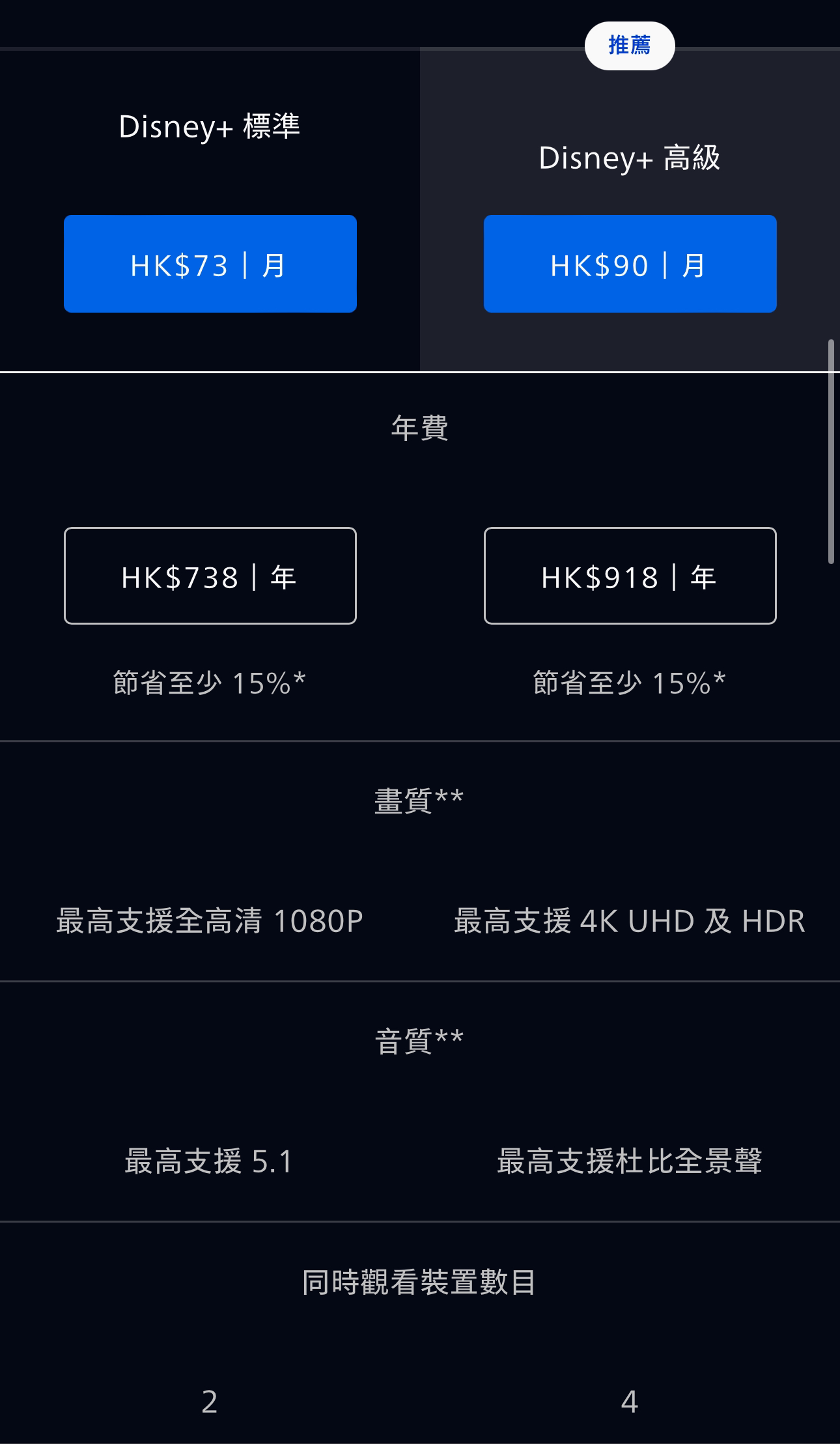Subscribe to the HK$918 yearly Premium plan
Screen dimensions: 840x1444
pyautogui.click(x=630, y=576)
